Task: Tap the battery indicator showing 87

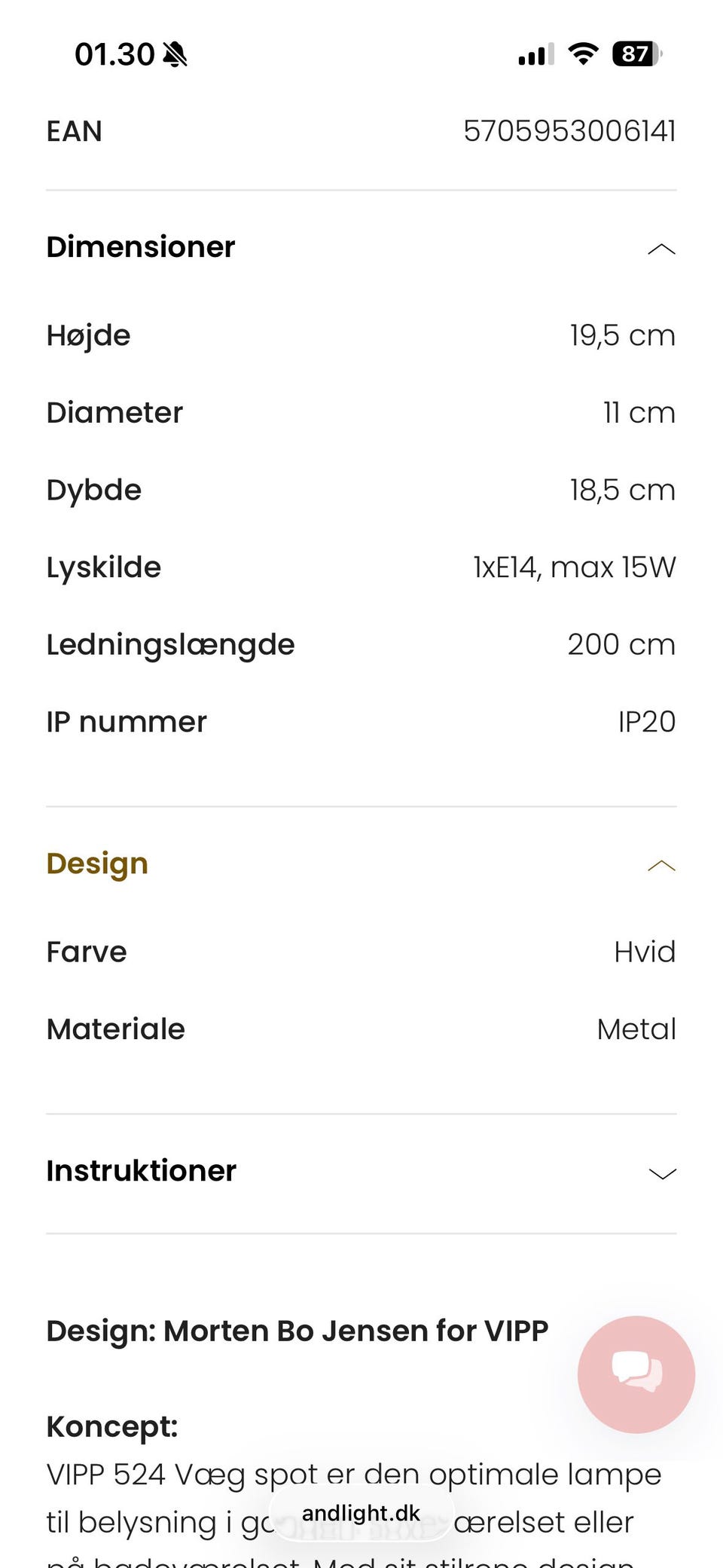Action: (633, 53)
